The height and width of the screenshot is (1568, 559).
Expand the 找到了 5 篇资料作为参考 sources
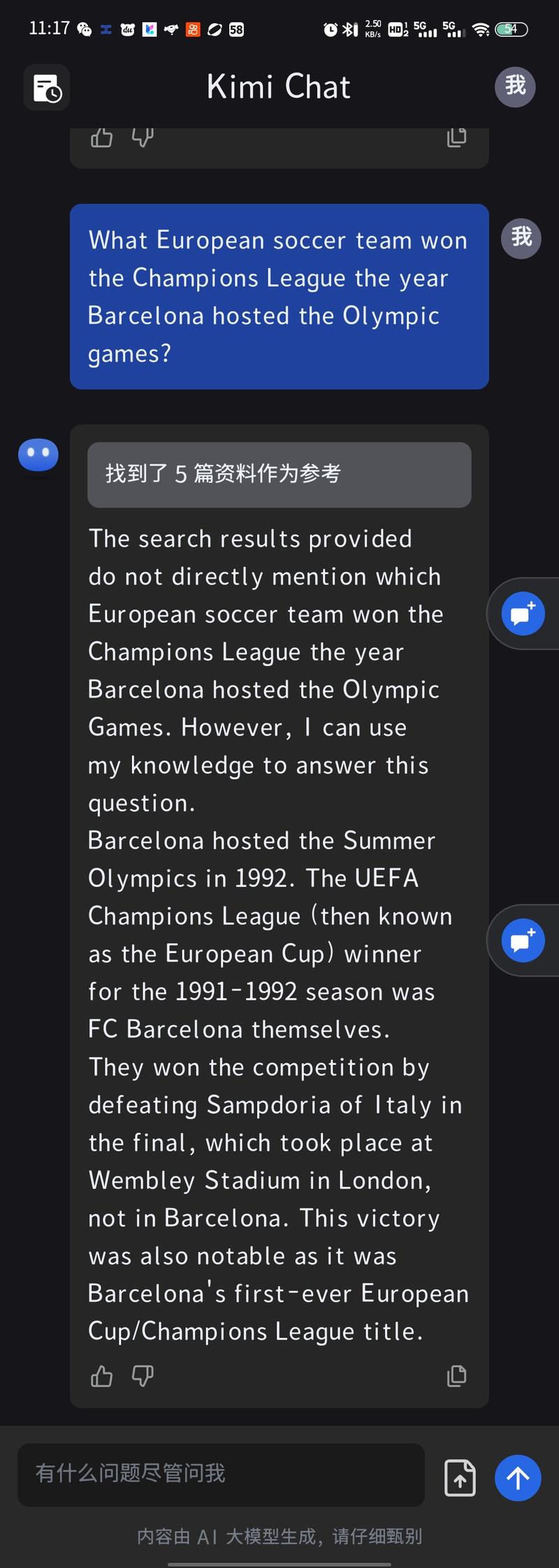click(x=279, y=474)
